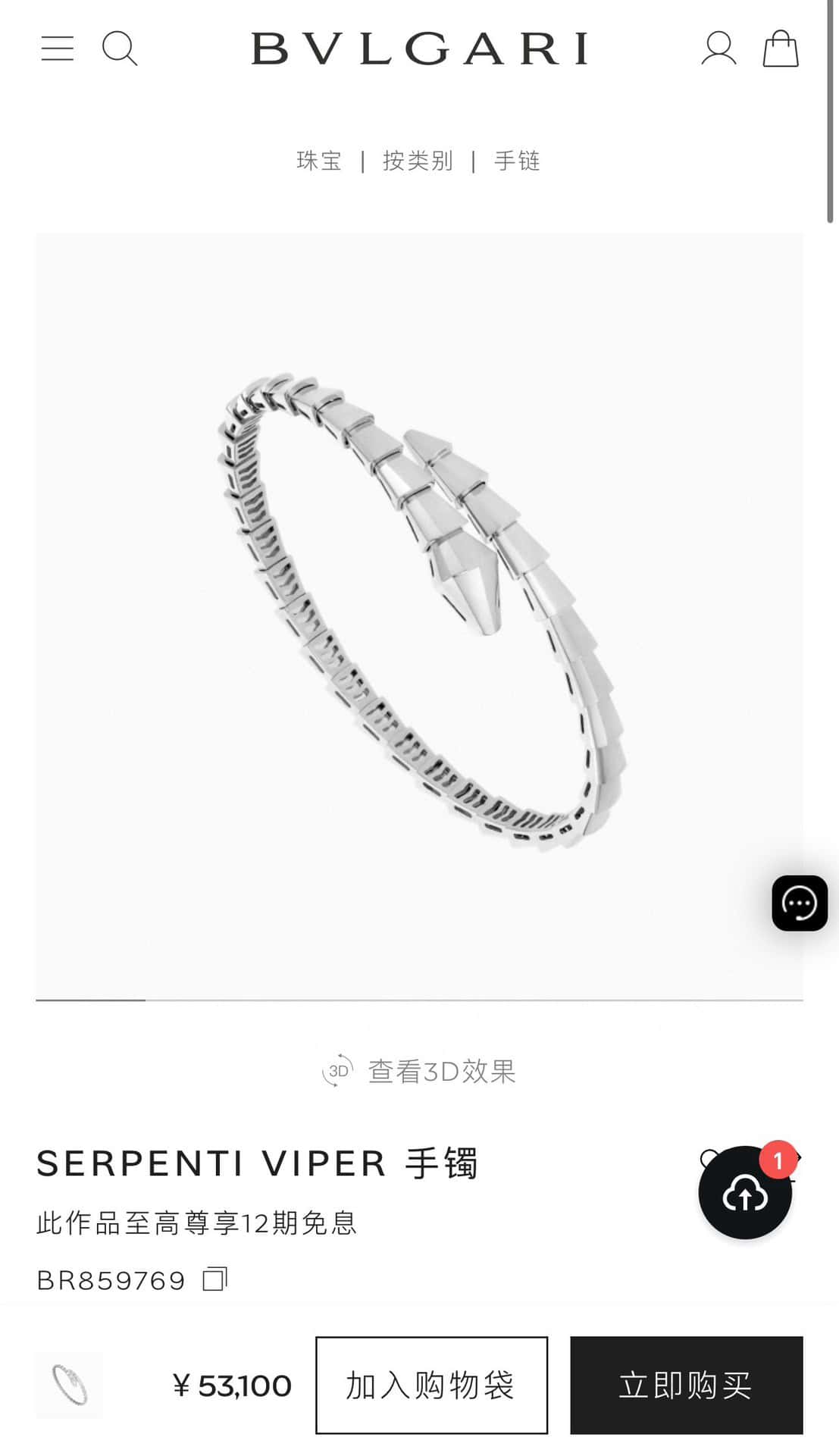This screenshot has width=839, height=1456.
Task: Tap 加入购物袋 to add to bag
Action: pyautogui.click(x=431, y=1385)
